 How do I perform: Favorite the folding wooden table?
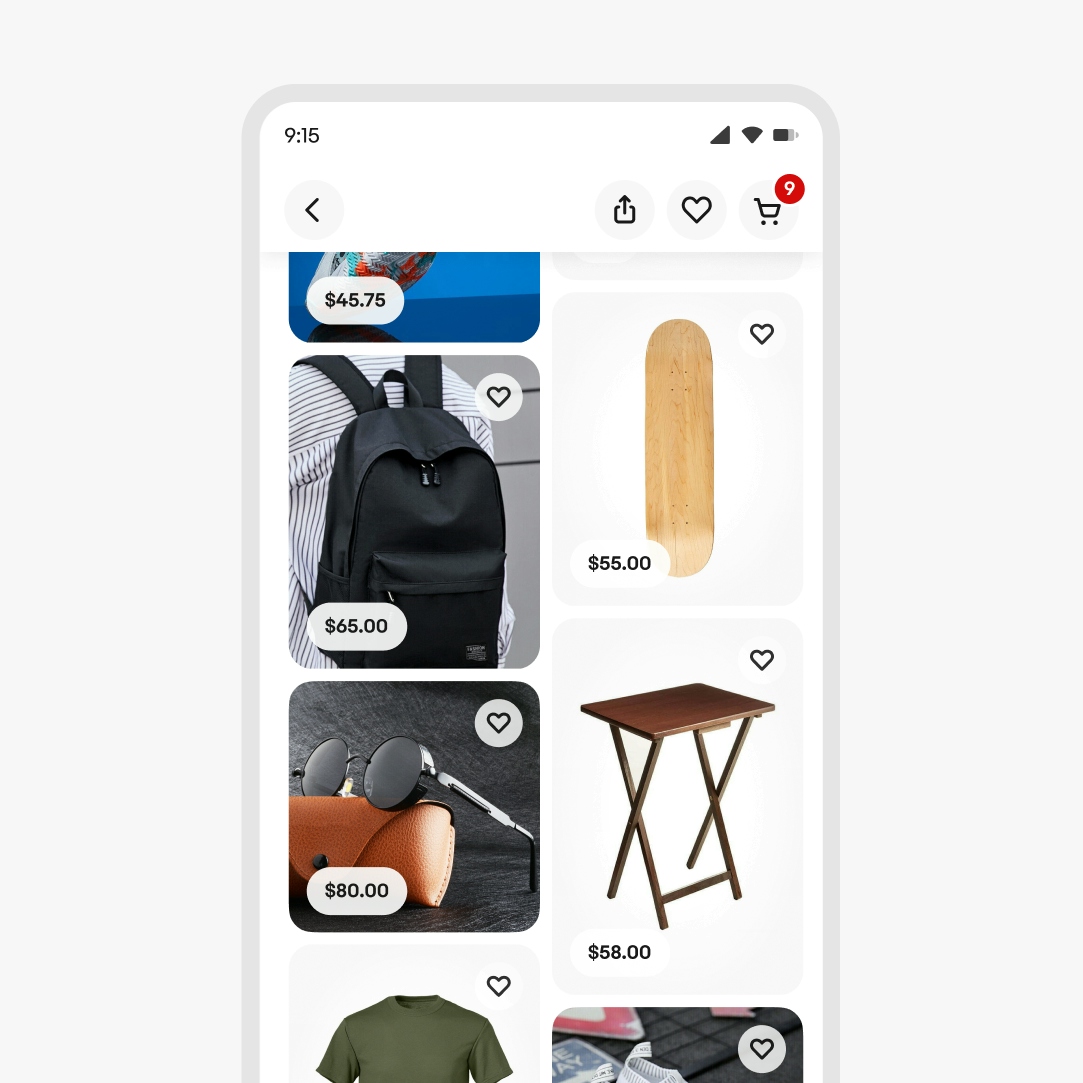761,660
